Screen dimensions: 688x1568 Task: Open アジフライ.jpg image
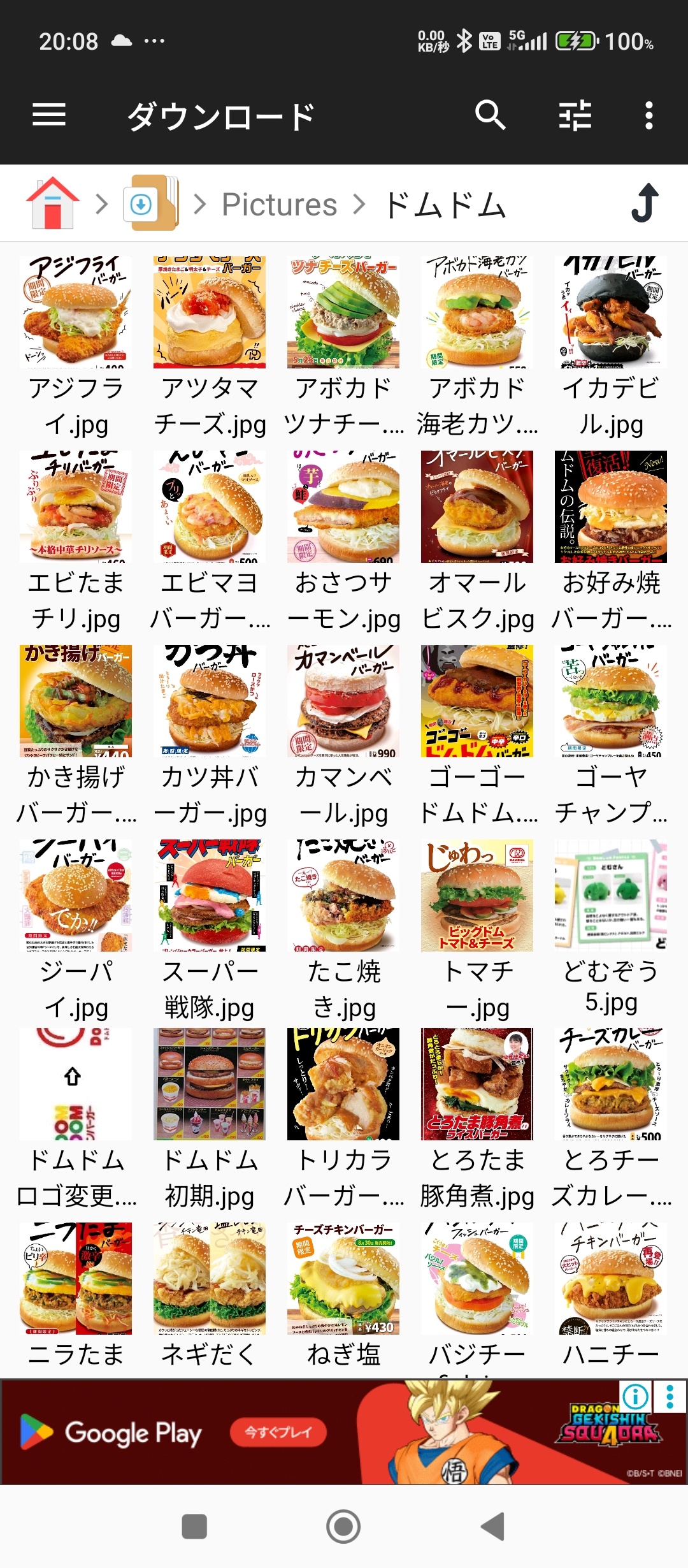point(76,312)
